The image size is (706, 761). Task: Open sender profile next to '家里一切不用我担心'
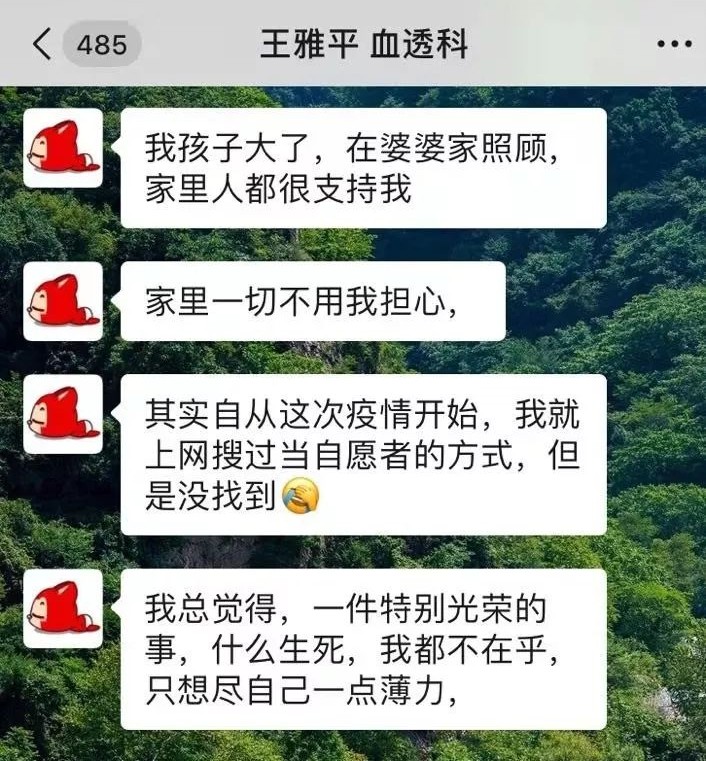pyautogui.click(x=63, y=301)
